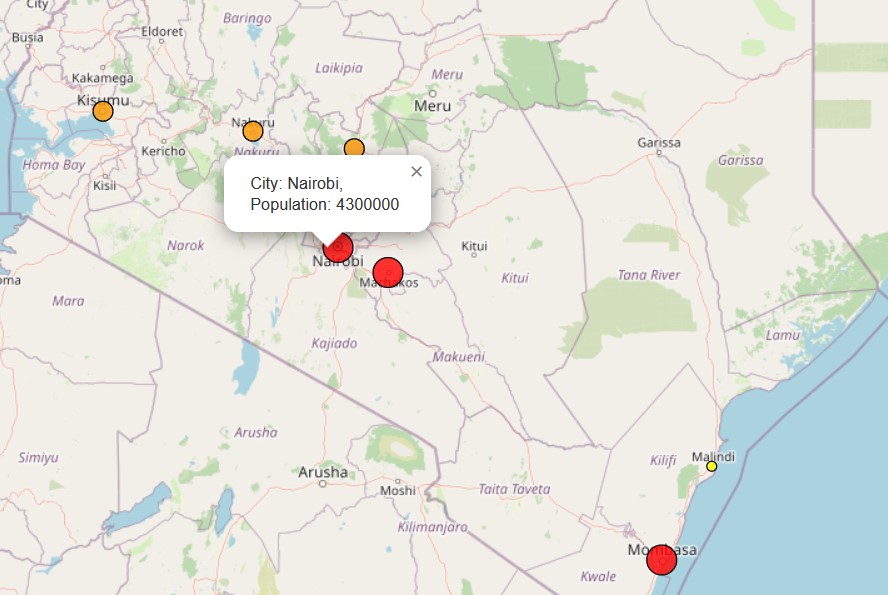Tap the red Nairobi marker under the popup
888x595 pixels.
tap(340, 251)
